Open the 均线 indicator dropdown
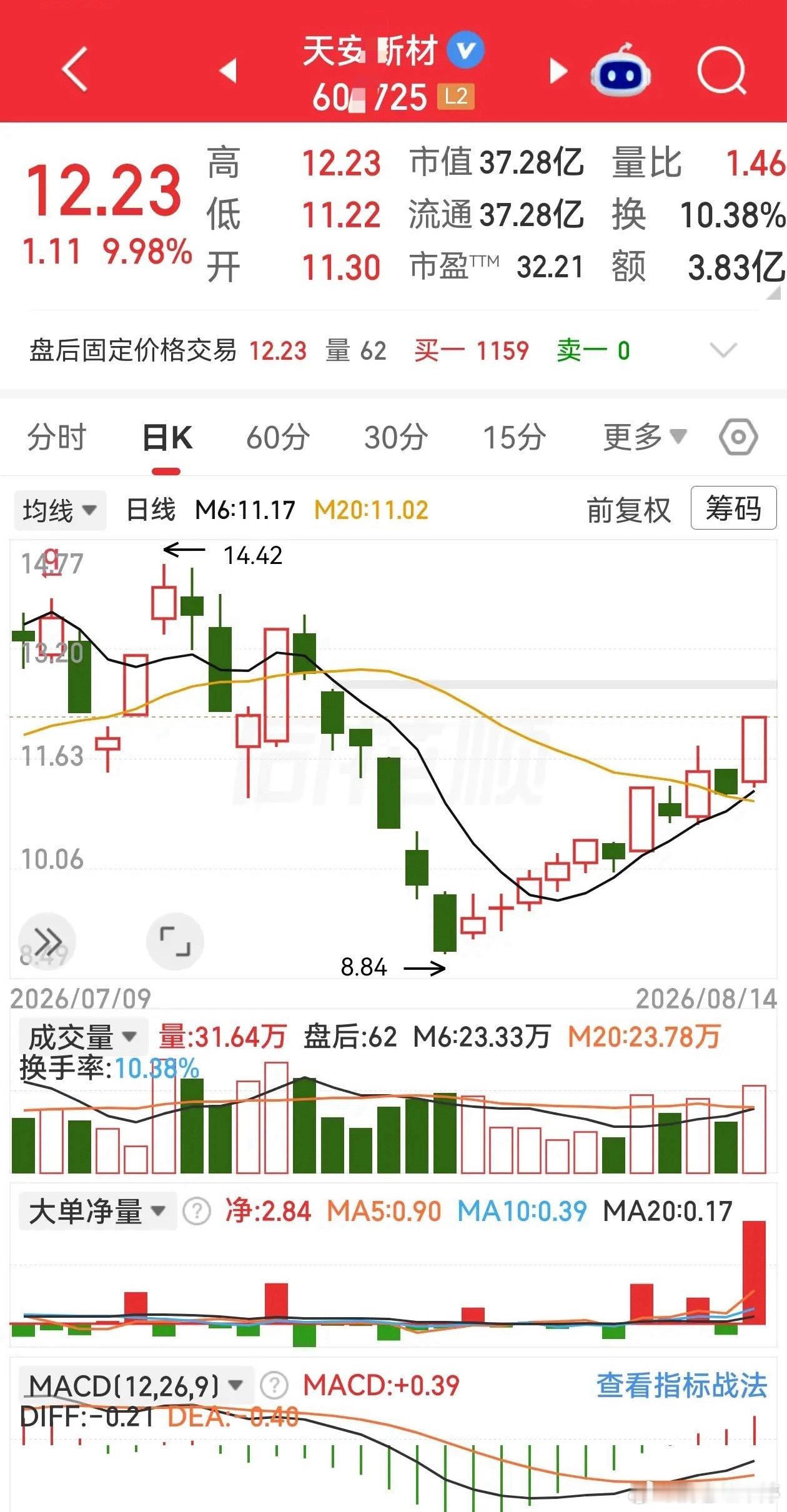 pyautogui.click(x=60, y=510)
